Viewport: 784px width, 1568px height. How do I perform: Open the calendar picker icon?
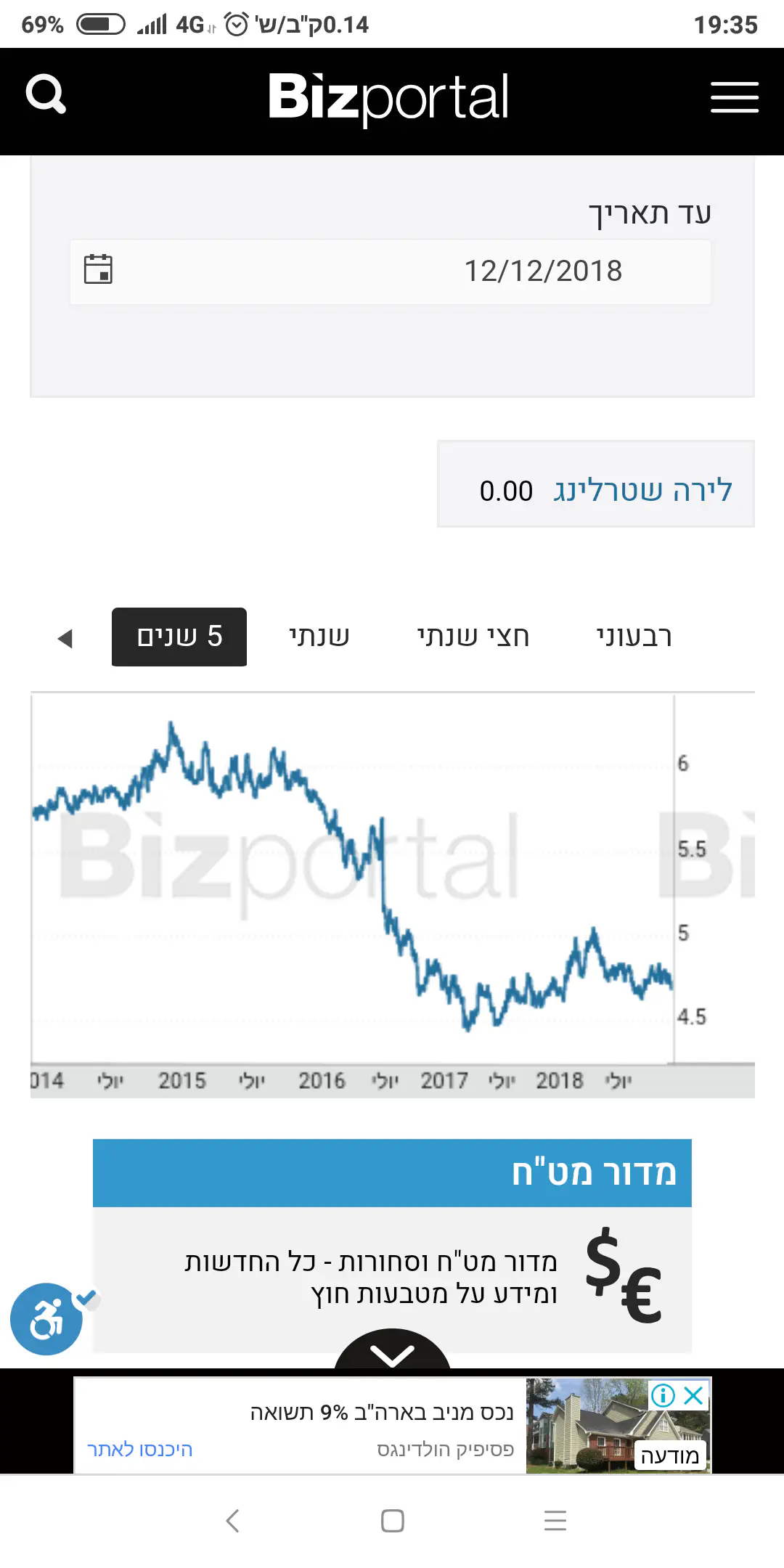pos(98,269)
